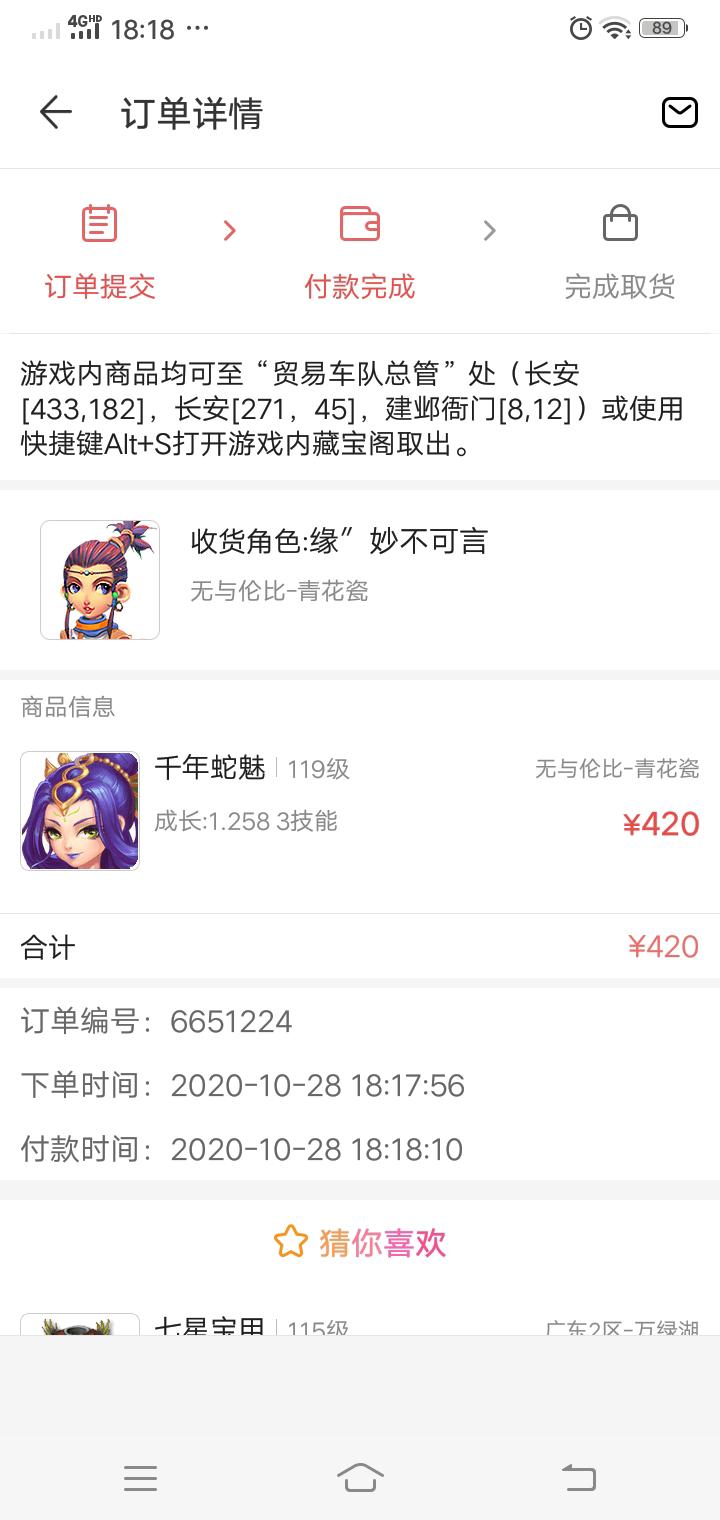The image size is (720, 1520).
Task: Open the 千年蛇魅 product item
Action: 360,810
